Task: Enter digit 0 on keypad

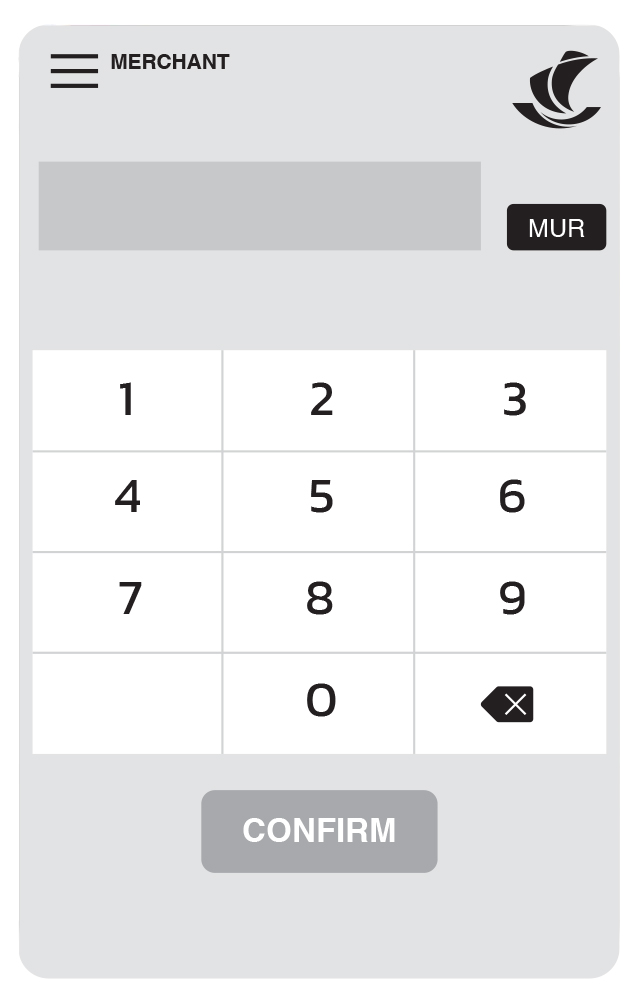Action: click(319, 703)
